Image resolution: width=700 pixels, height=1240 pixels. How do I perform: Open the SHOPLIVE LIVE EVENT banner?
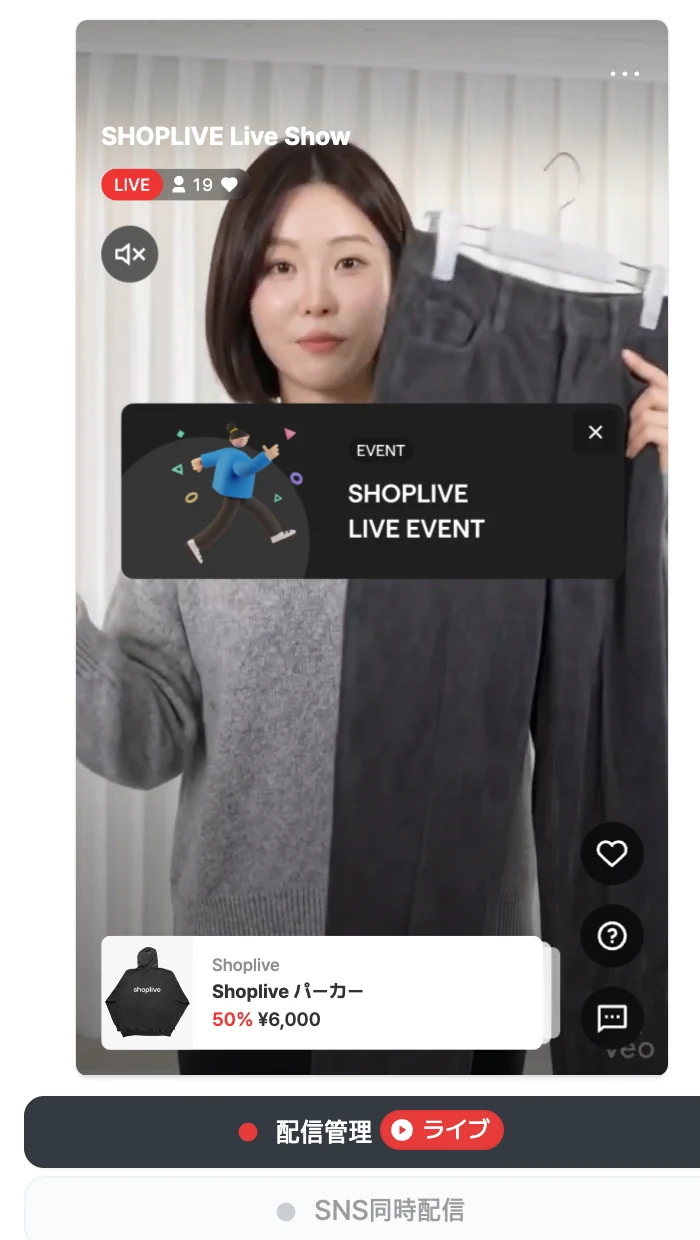click(x=372, y=491)
